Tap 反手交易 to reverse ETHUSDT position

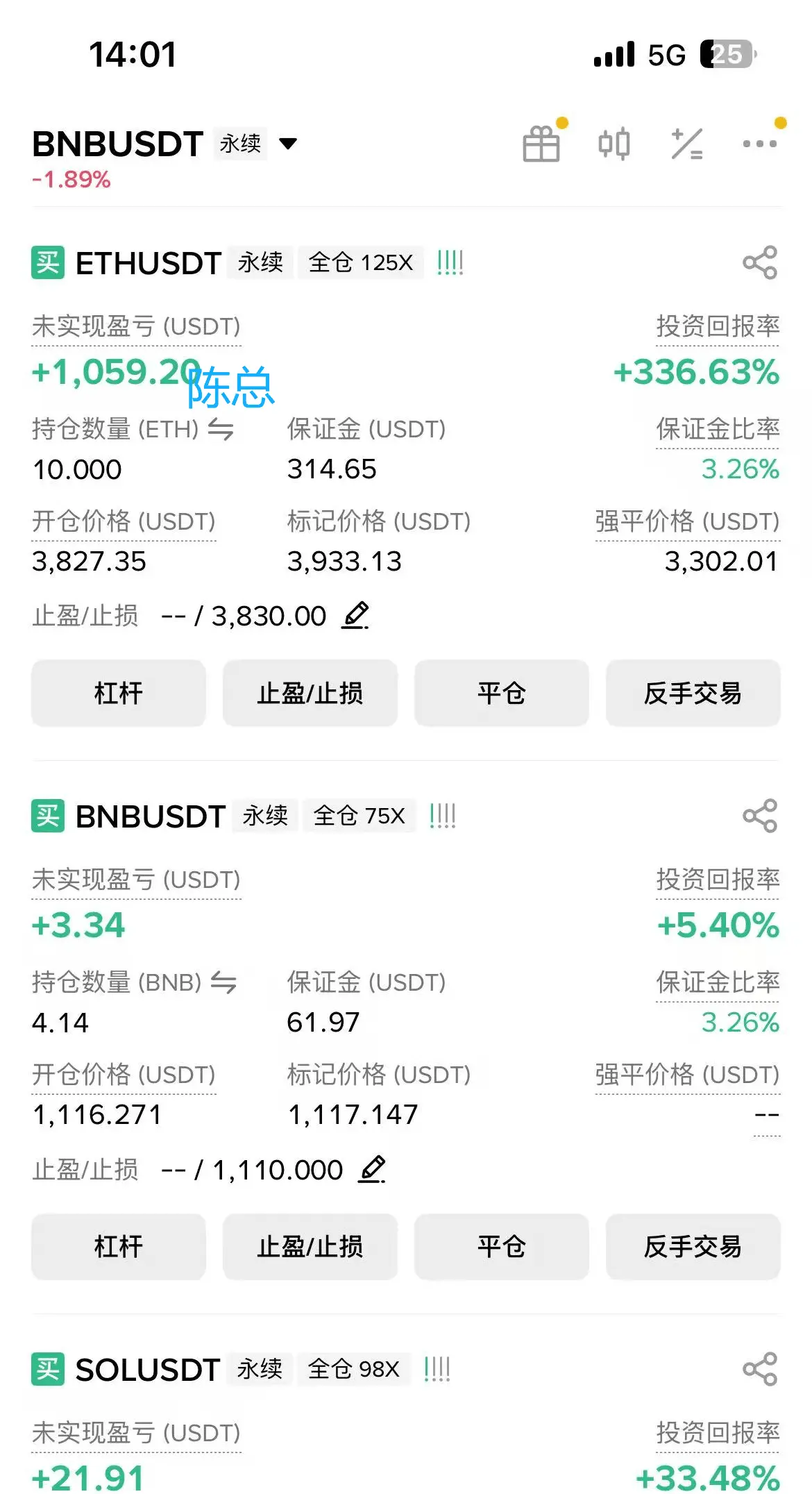click(693, 693)
